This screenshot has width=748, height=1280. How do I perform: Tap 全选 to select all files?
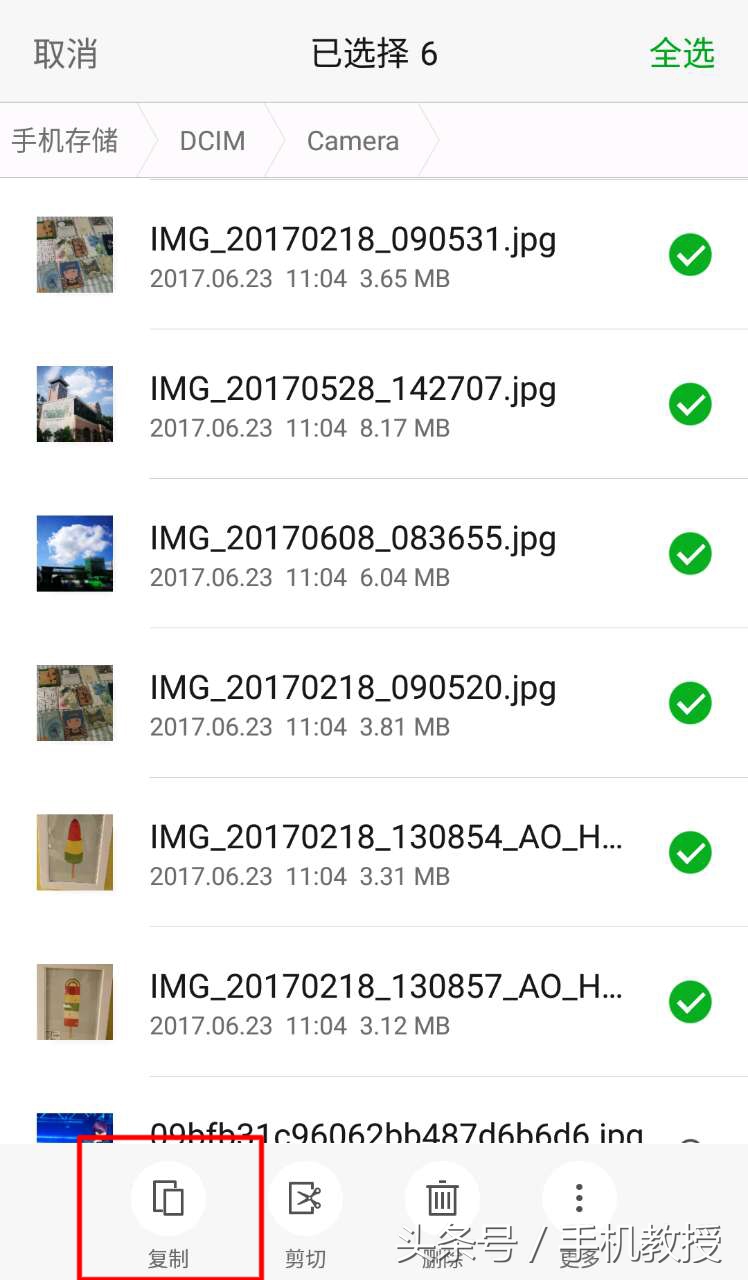point(683,54)
